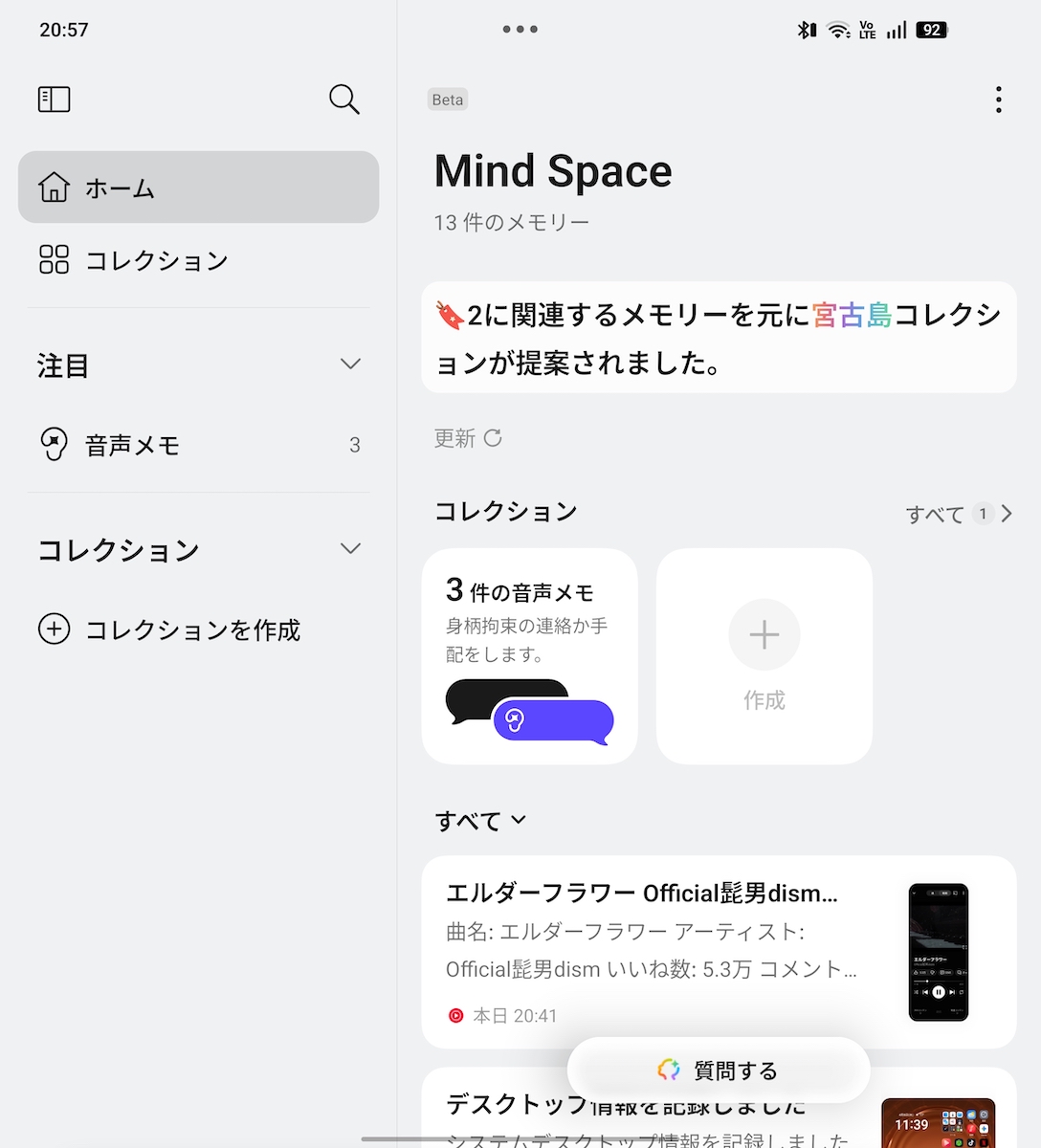Select ホーム in the sidebar
Image resolution: width=1041 pixels, height=1148 pixels.
click(198, 188)
